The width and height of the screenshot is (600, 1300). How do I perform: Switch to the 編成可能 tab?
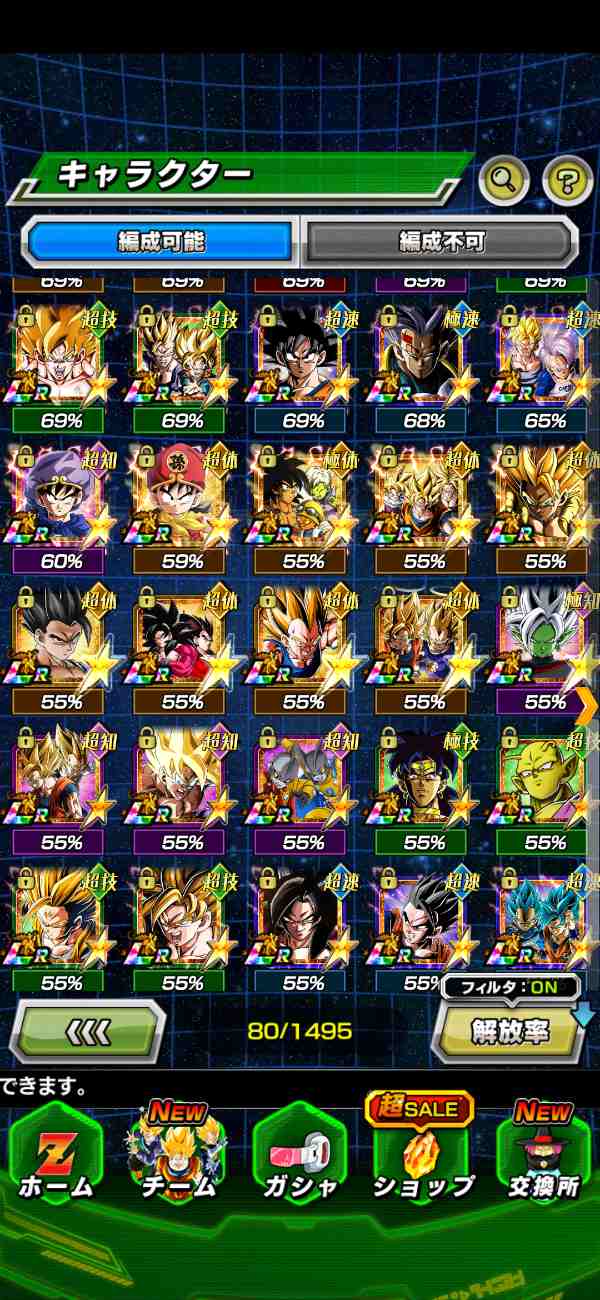click(x=160, y=242)
